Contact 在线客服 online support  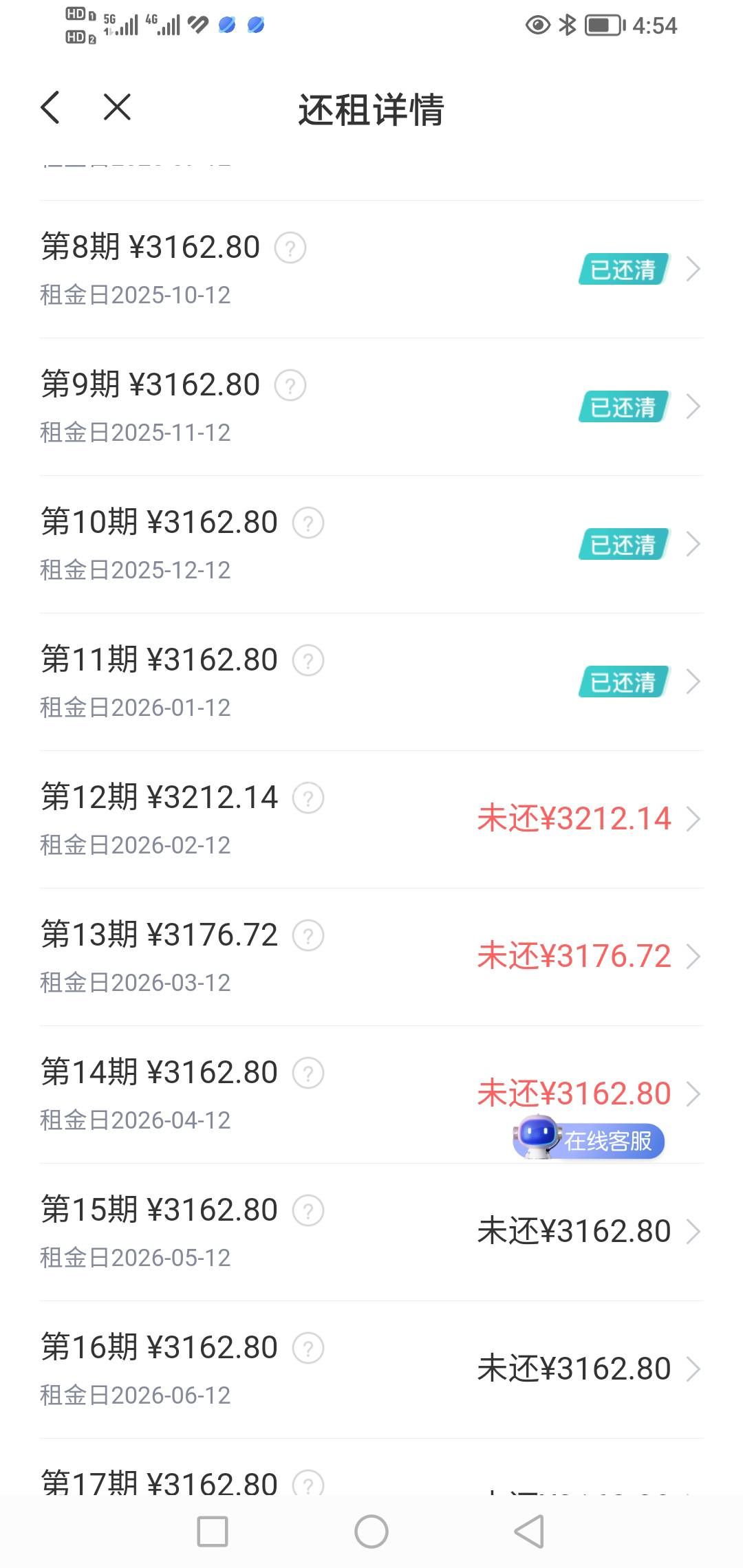(590, 1141)
